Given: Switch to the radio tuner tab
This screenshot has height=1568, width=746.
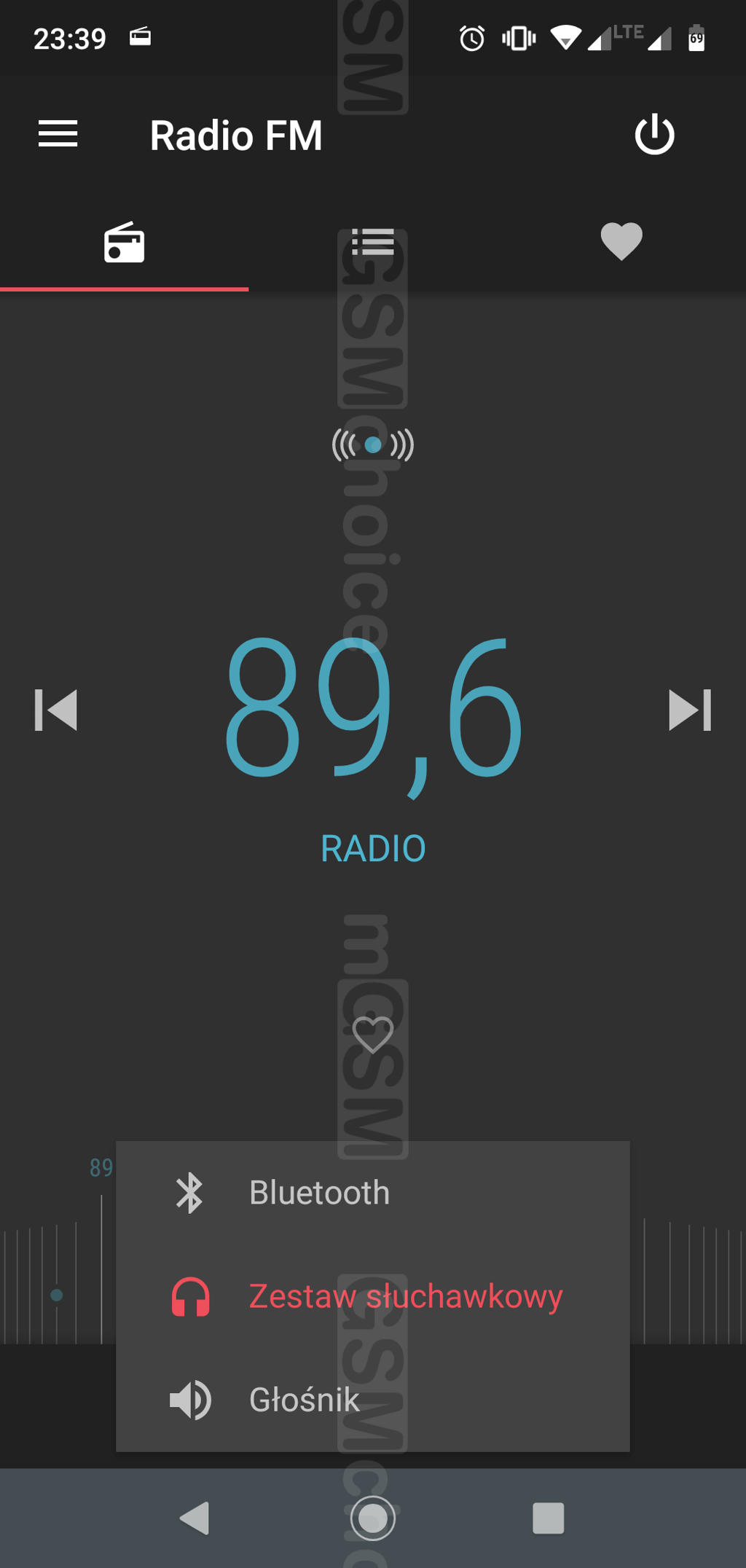Looking at the screenshot, I should tap(124, 243).
